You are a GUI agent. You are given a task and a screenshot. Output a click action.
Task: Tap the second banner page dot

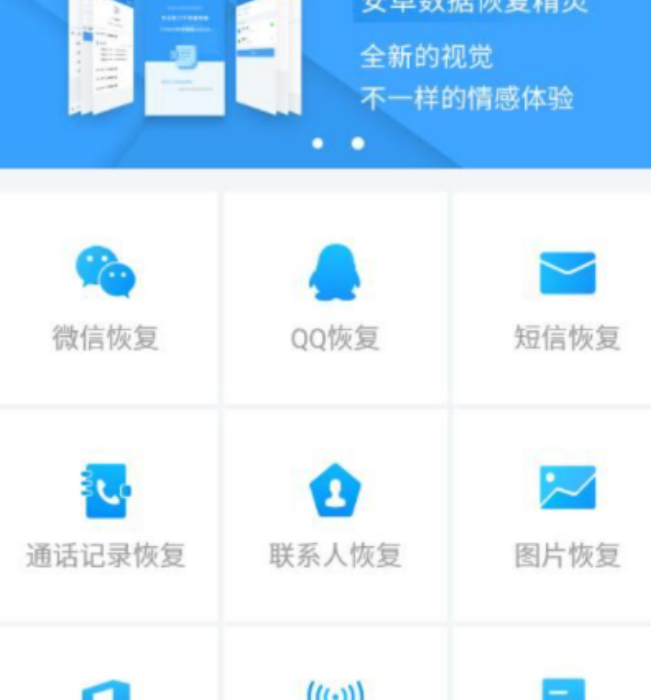point(357,144)
